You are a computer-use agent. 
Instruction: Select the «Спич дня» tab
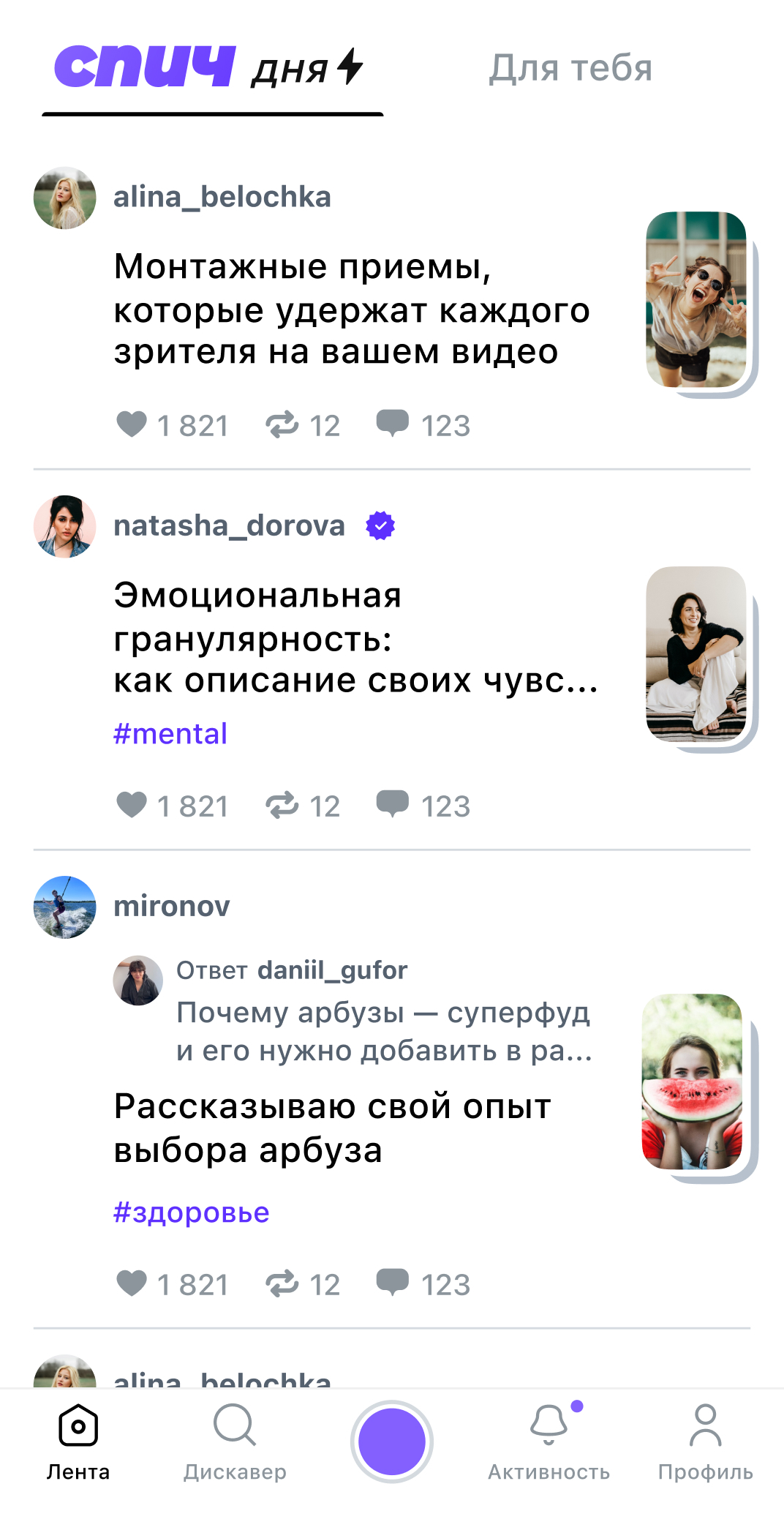point(211,68)
